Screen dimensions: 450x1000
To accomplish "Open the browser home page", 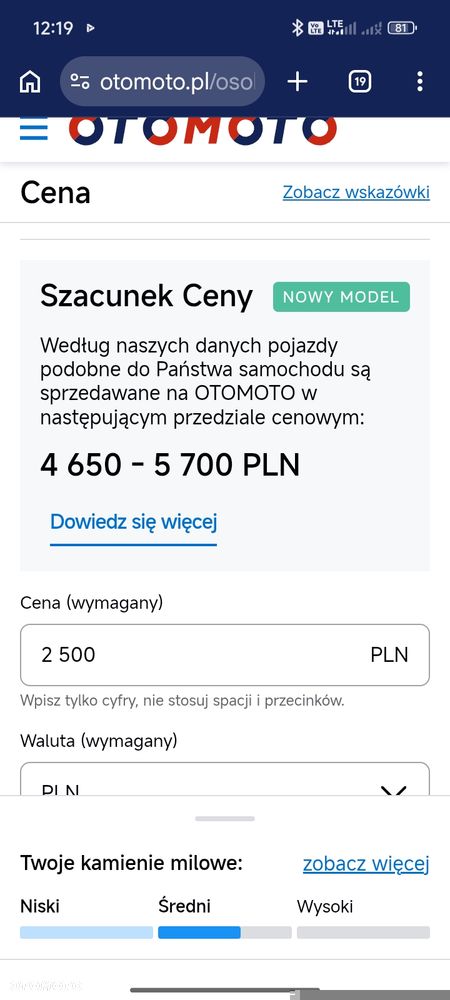I will click(x=30, y=82).
